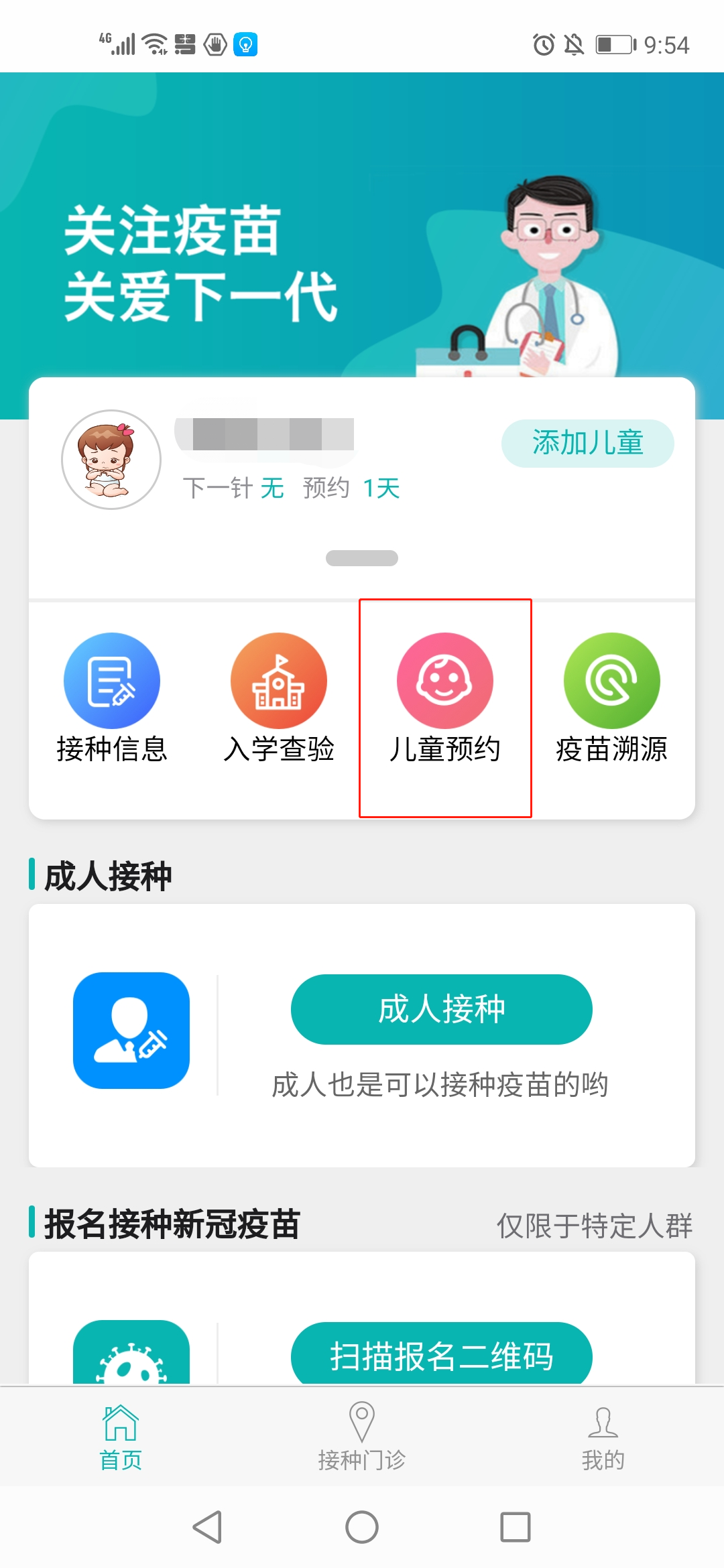This screenshot has height=1568, width=724.
Task: Tap the child card page indicator
Action: click(362, 558)
